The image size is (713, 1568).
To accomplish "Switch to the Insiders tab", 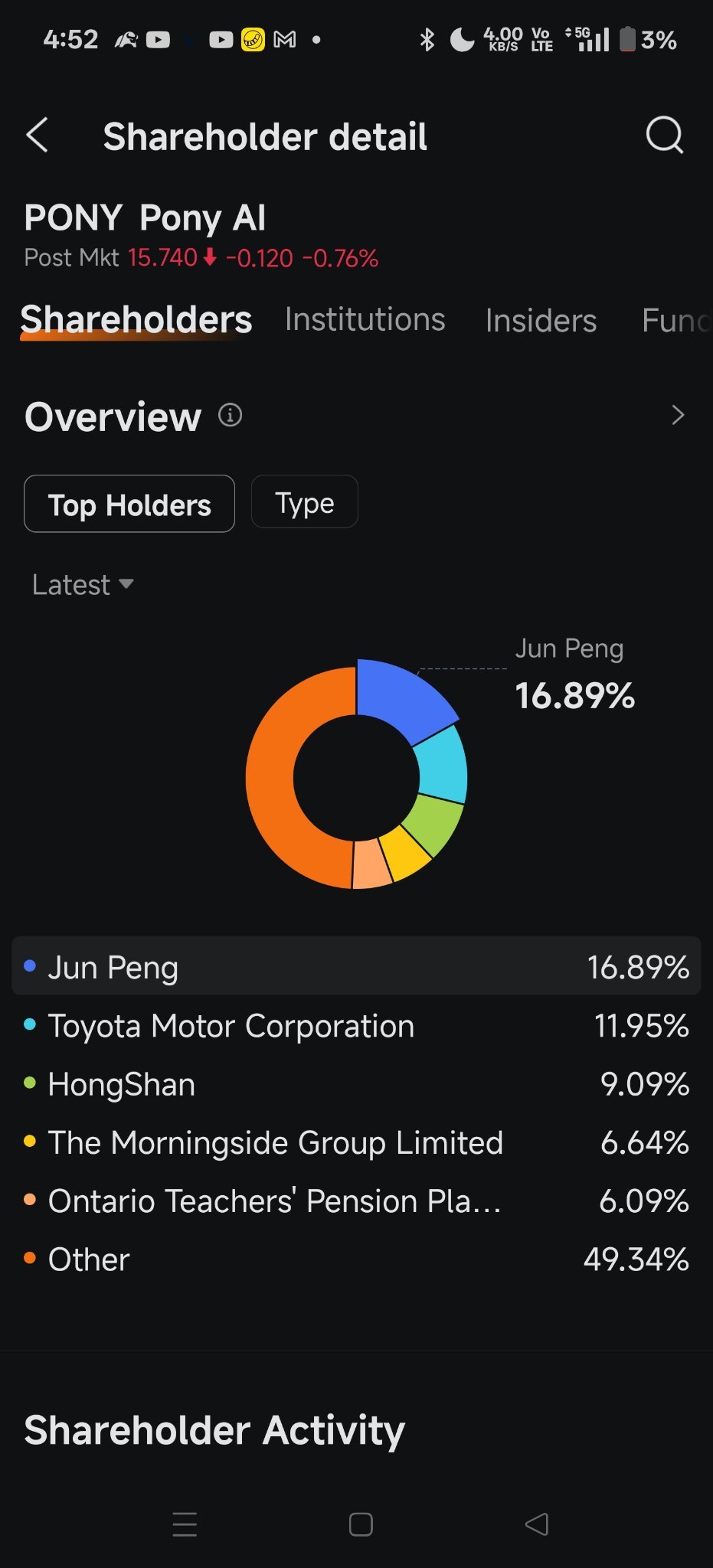I will pyautogui.click(x=541, y=321).
